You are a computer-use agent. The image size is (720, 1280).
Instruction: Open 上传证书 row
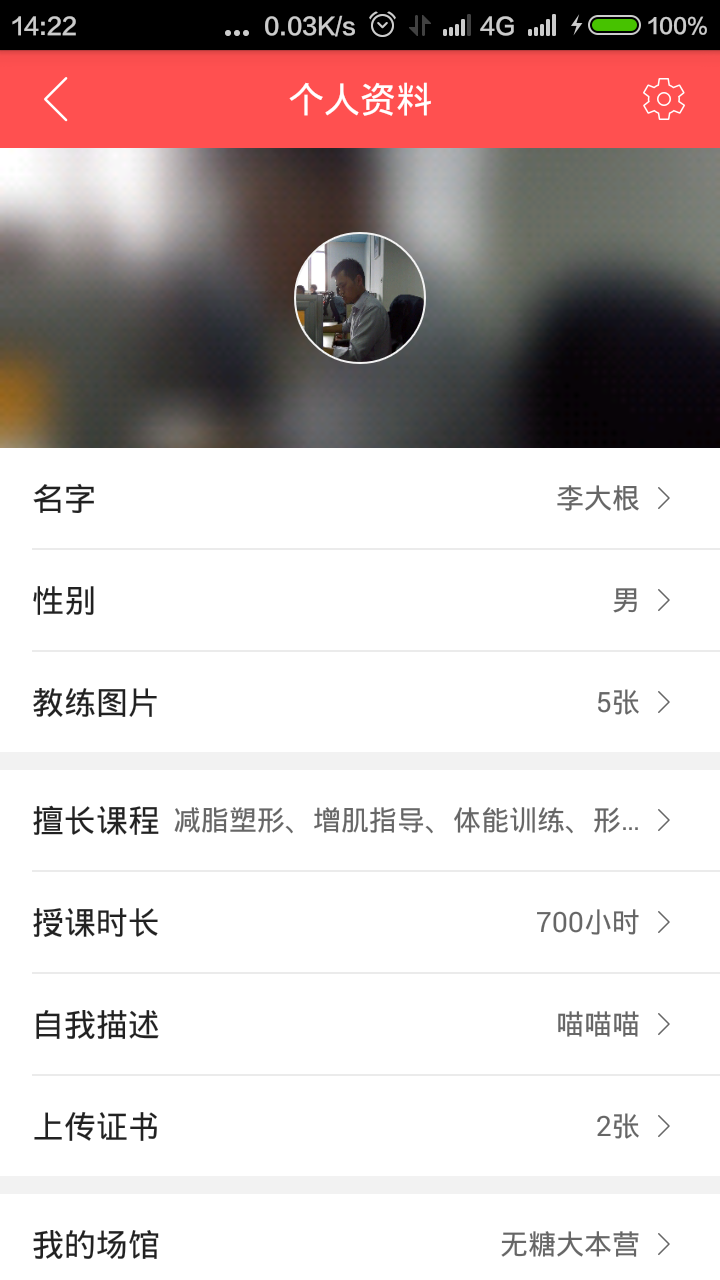tap(360, 1127)
